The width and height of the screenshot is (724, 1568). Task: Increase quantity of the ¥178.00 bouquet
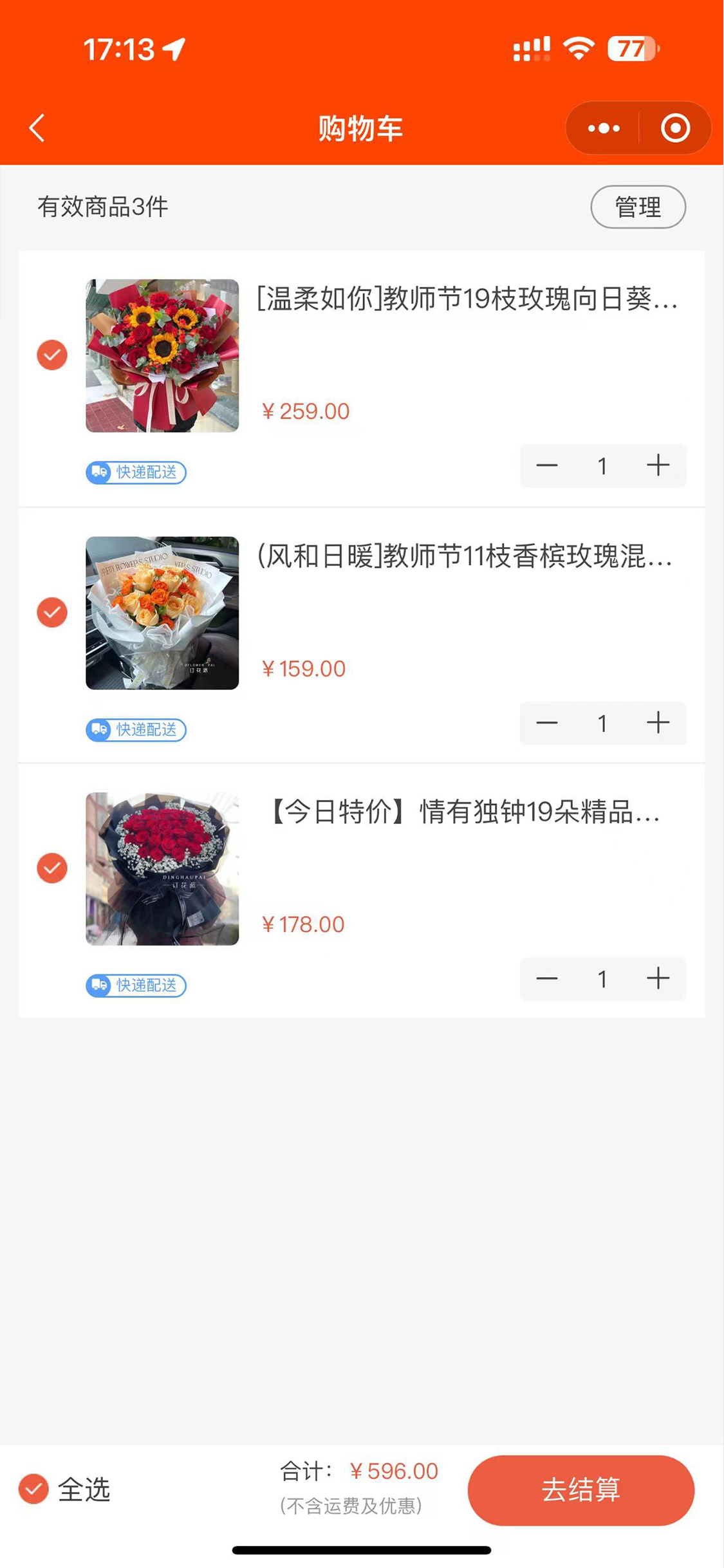pyautogui.click(x=658, y=978)
